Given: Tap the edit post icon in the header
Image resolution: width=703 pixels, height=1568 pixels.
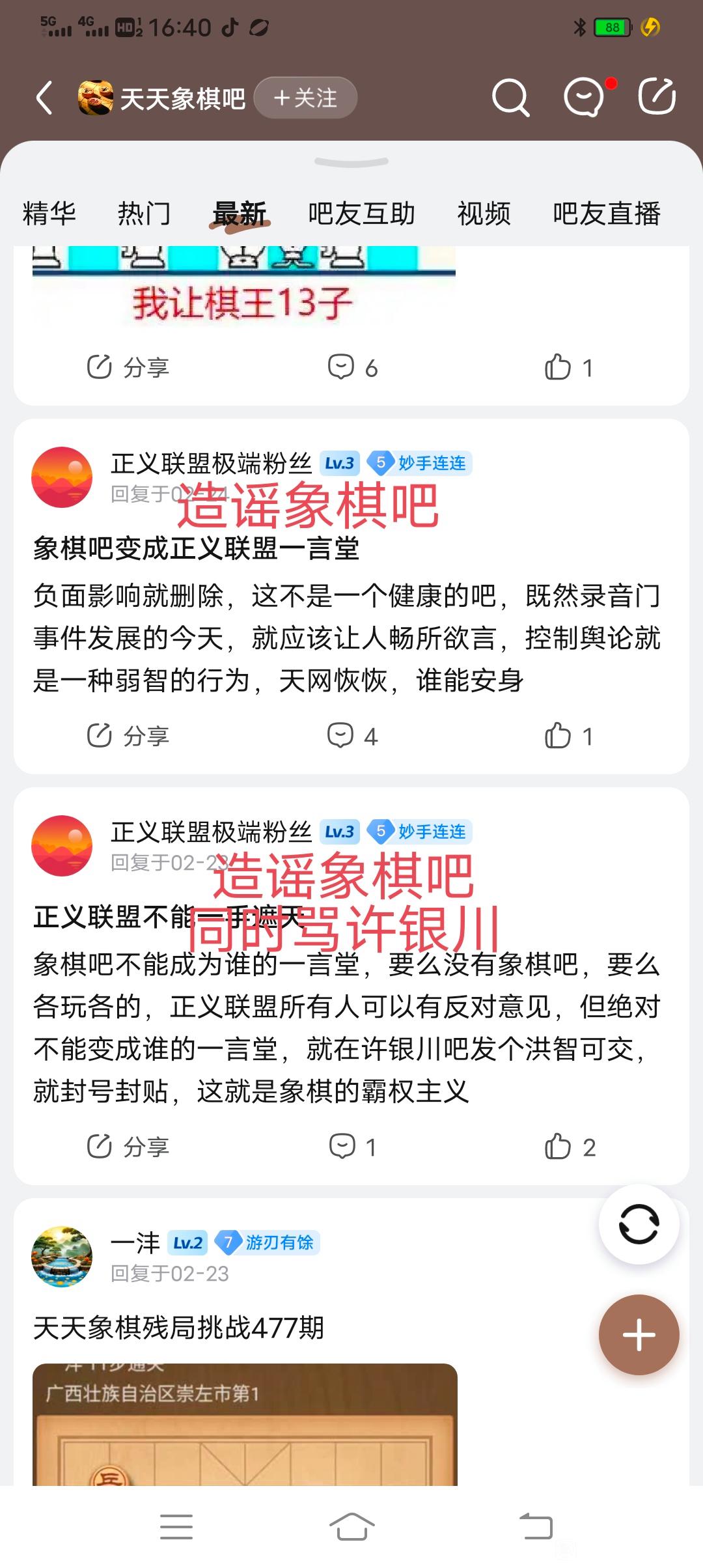Looking at the screenshot, I should (x=656, y=97).
